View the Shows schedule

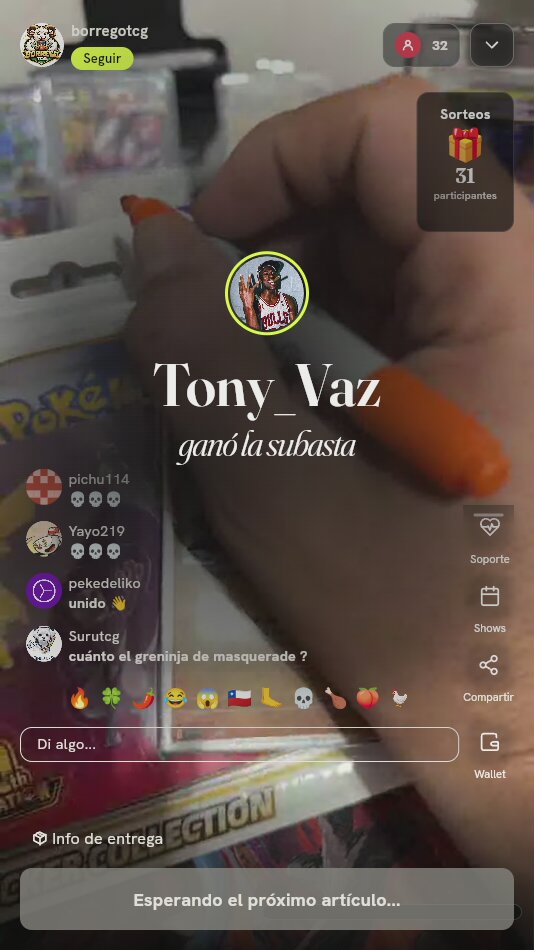[x=489, y=609]
